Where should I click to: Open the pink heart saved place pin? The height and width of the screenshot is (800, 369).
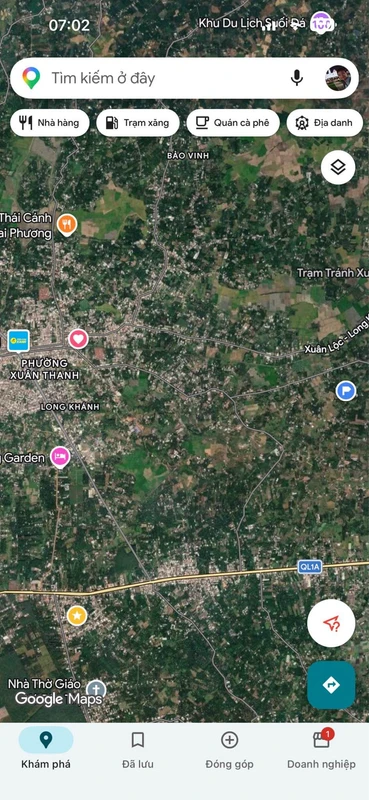pyautogui.click(x=78, y=339)
